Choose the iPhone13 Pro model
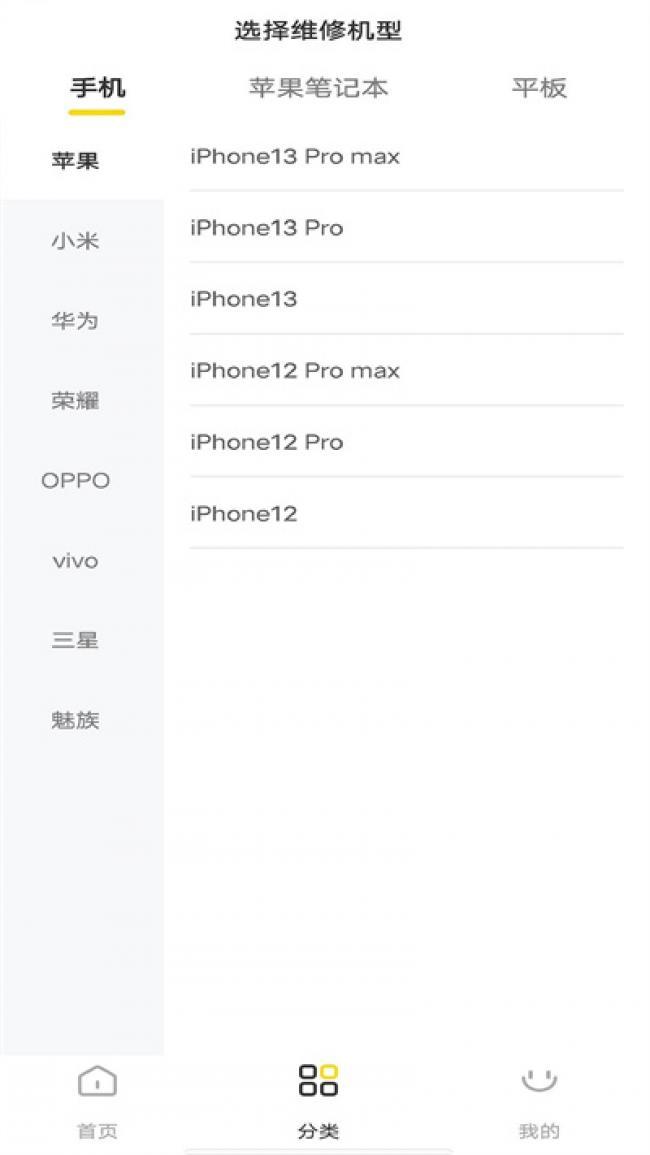Viewport: 650px width, 1155px height. tap(406, 228)
